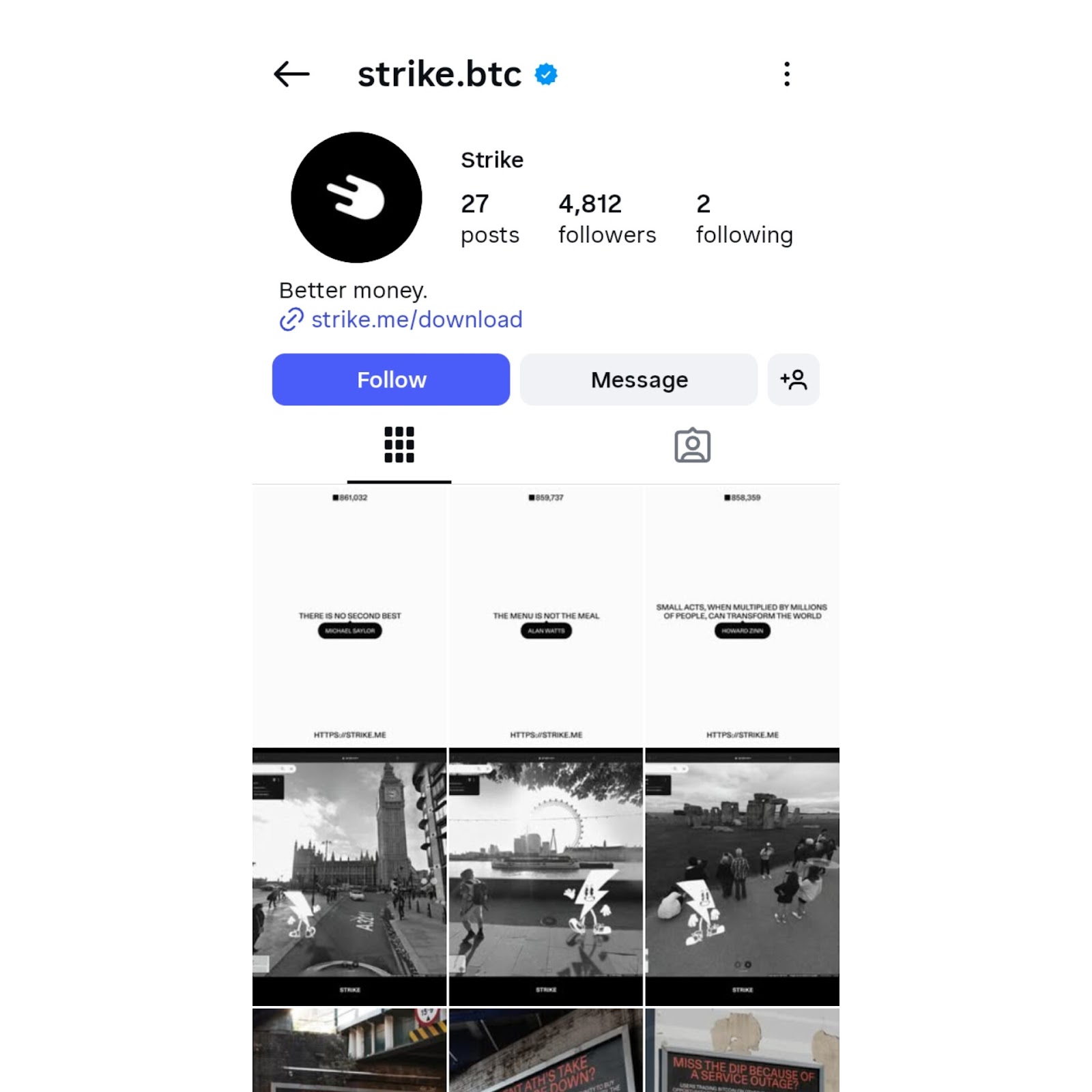Open the Howard Zinn quote post
This screenshot has width=1092, height=1092.
pos(743,616)
